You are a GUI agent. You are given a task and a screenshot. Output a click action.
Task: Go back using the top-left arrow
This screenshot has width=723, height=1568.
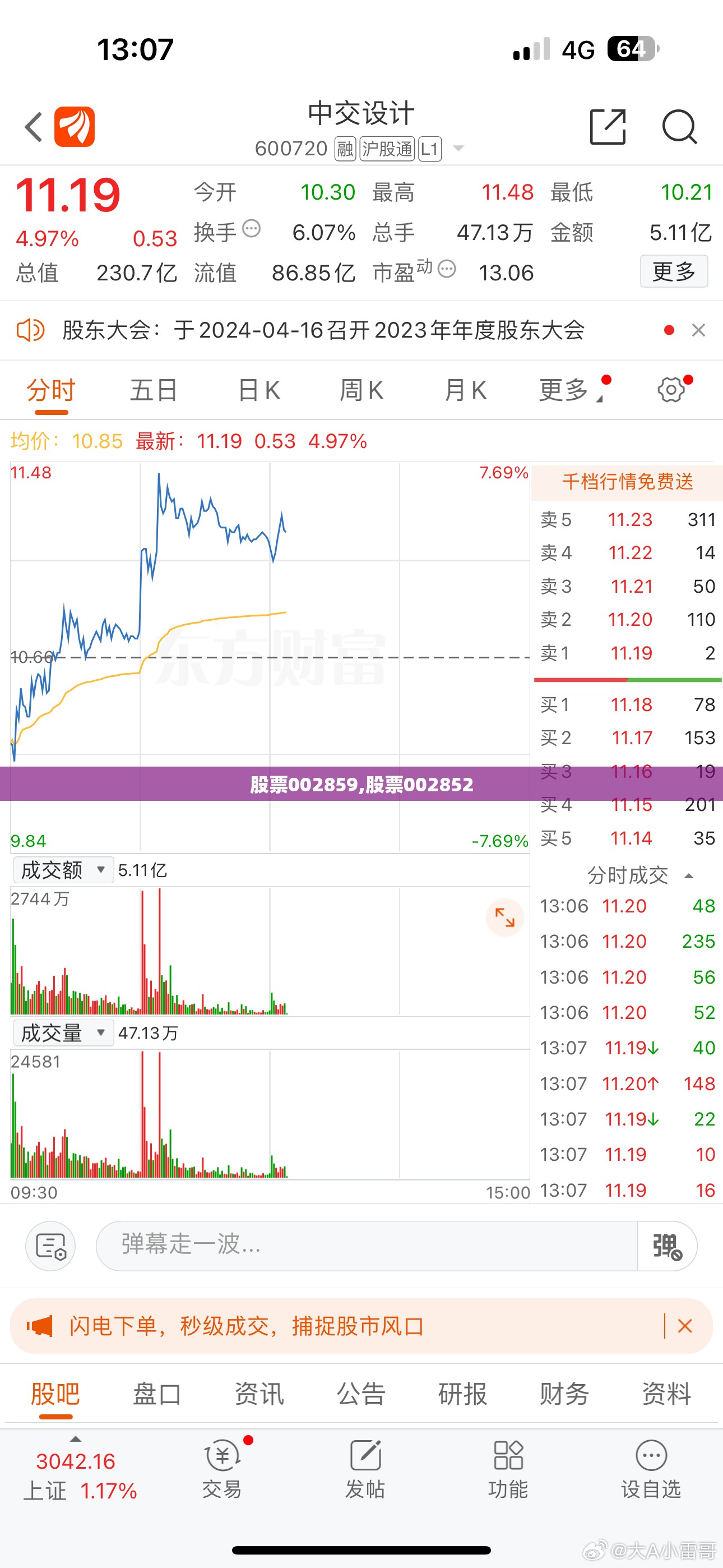point(34,127)
